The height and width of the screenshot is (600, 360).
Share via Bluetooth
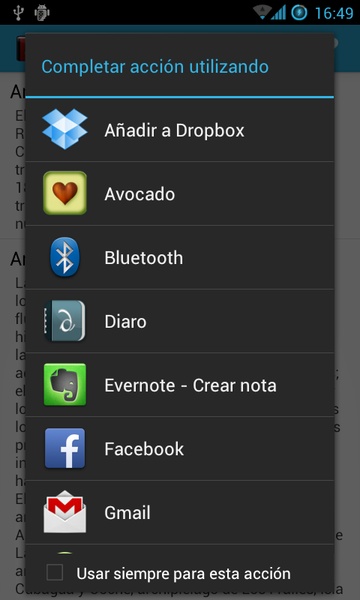(x=180, y=258)
